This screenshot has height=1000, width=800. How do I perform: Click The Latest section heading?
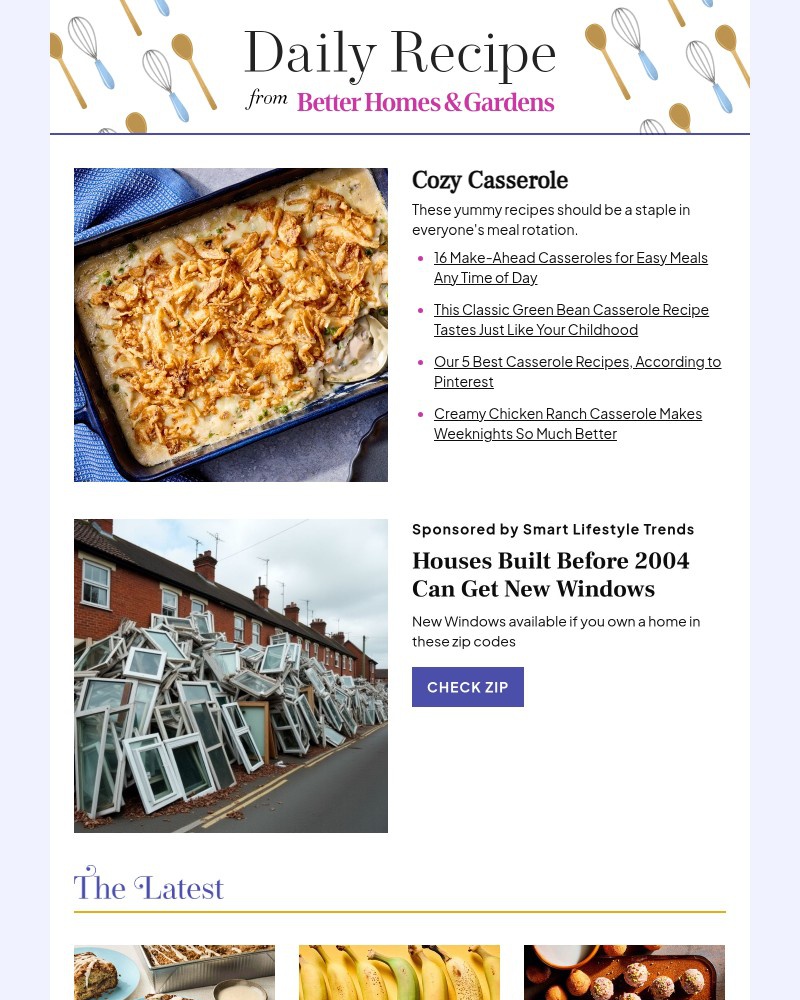(148, 888)
